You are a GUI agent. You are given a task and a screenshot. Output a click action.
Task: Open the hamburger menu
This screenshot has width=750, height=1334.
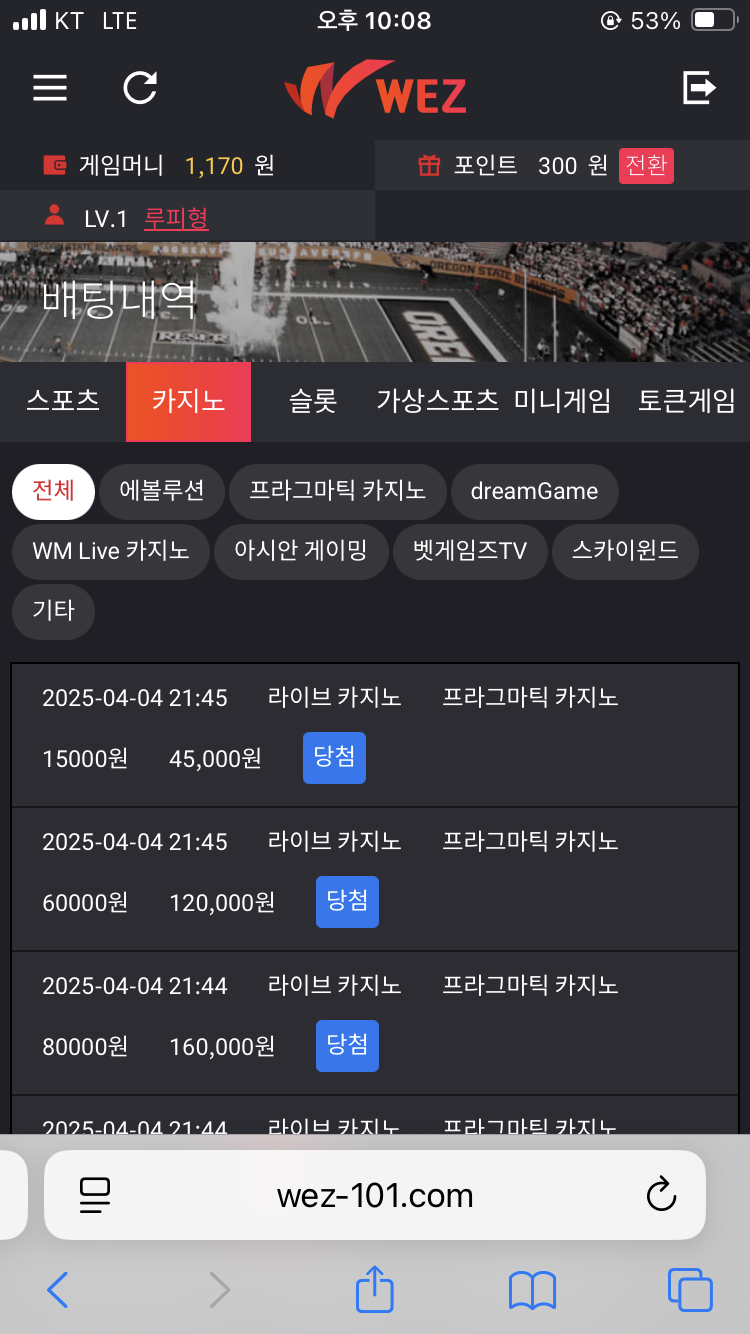(x=50, y=88)
